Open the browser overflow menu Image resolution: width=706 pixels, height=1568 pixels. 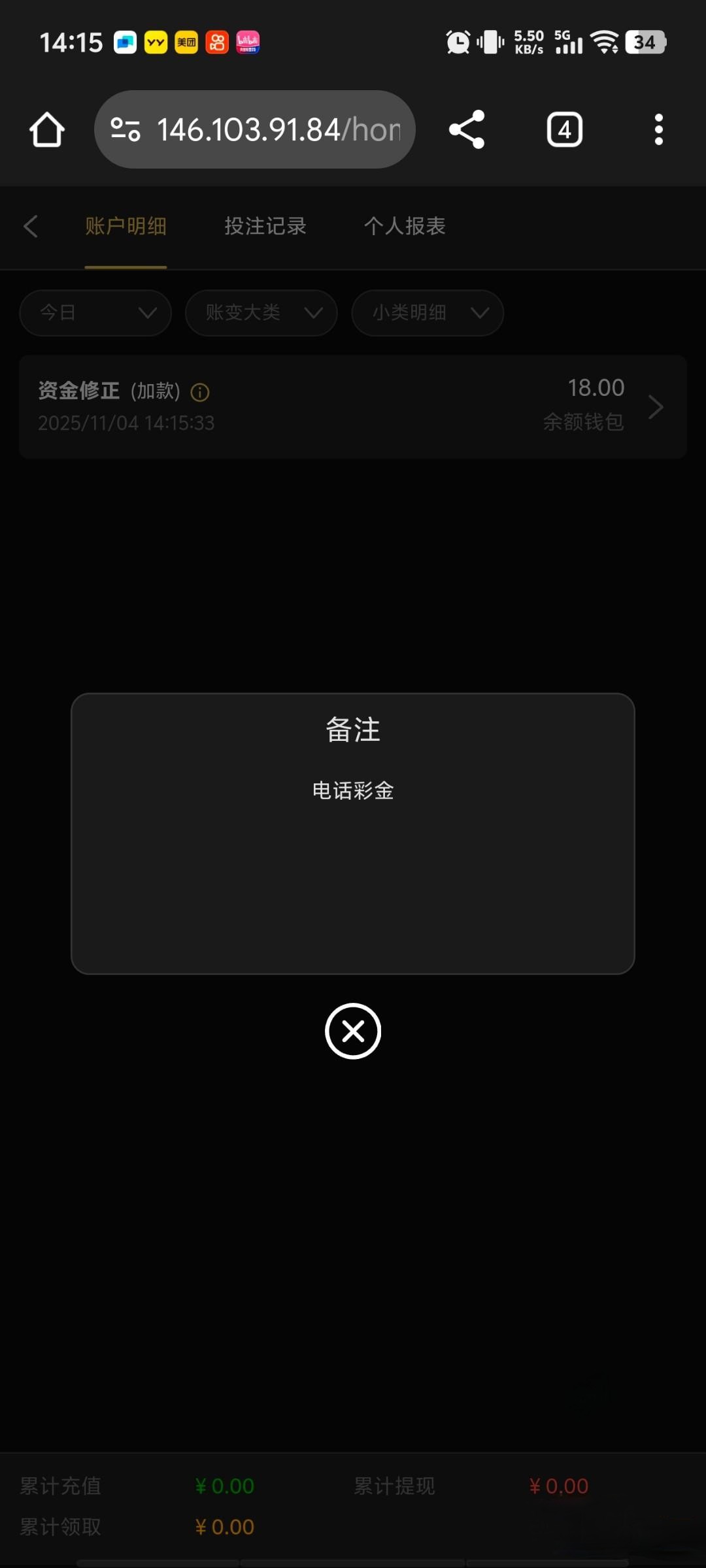coord(658,129)
